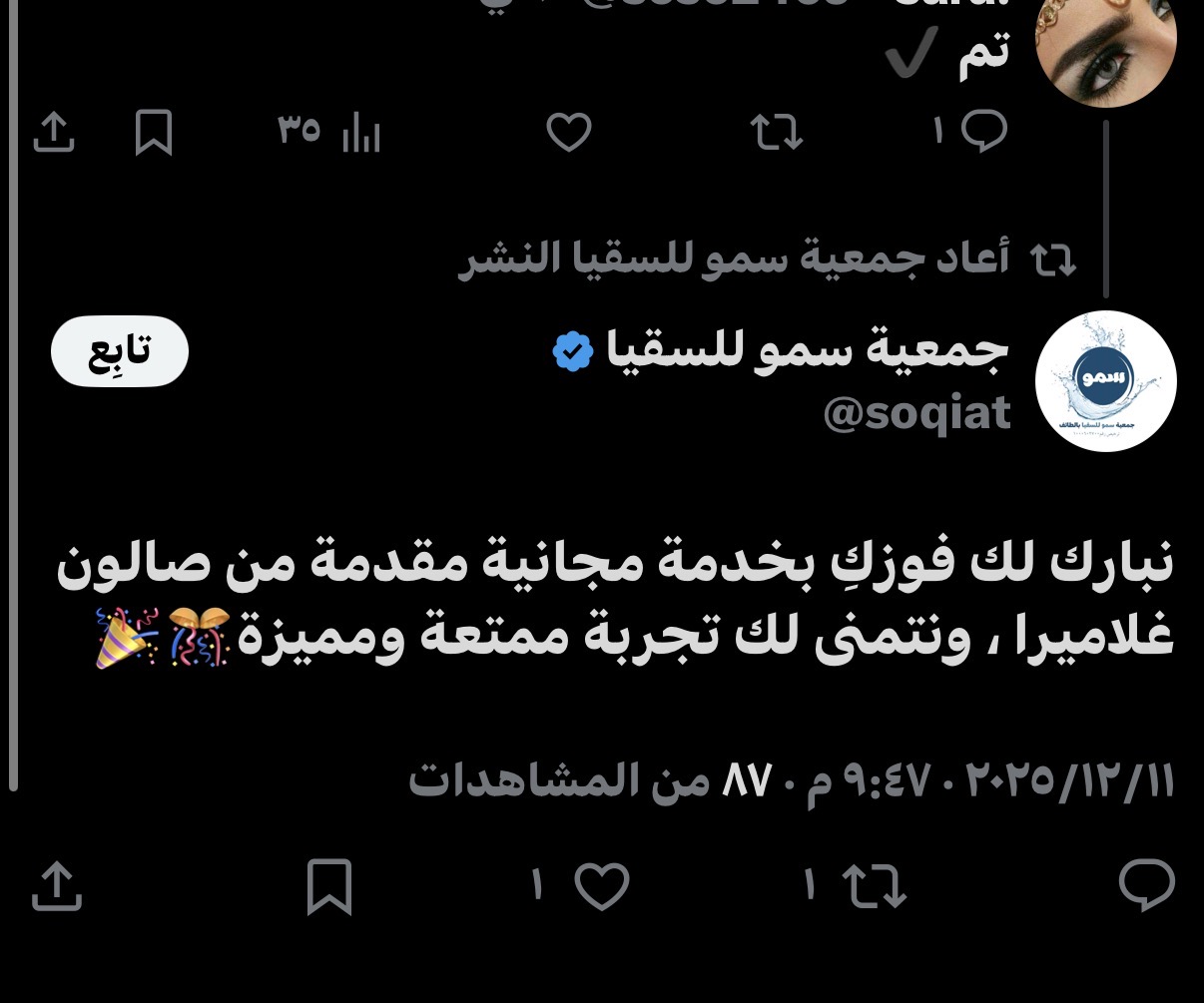Repost the تم reply
This screenshot has width=1204, height=1003.
pyautogui.click(x=777, y=133)
